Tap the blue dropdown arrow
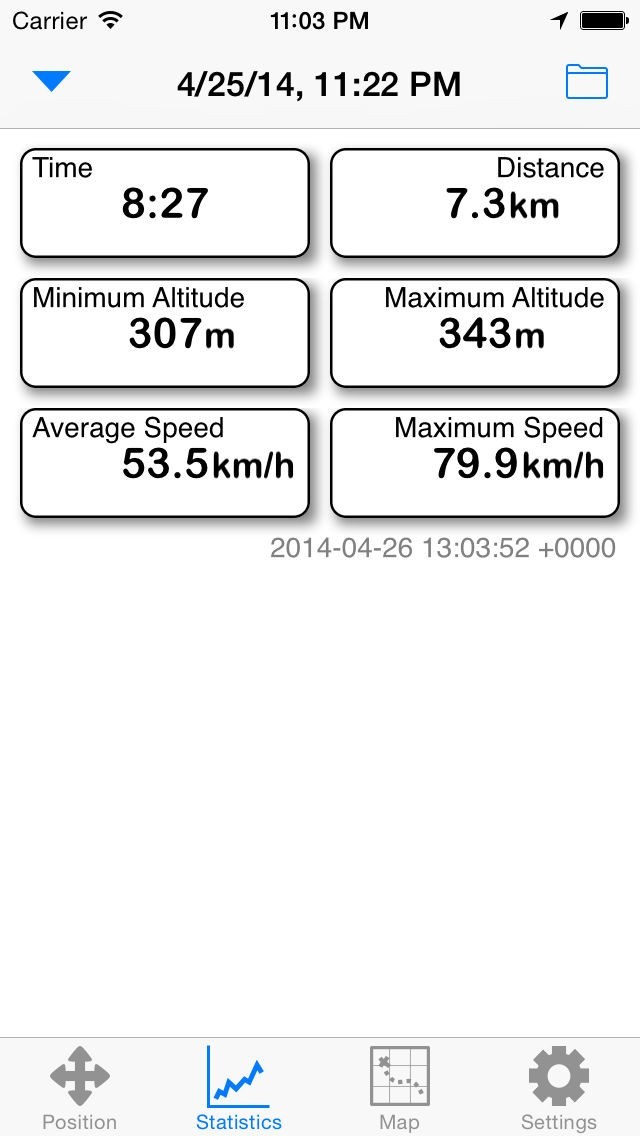 click(x=51, y=82)
